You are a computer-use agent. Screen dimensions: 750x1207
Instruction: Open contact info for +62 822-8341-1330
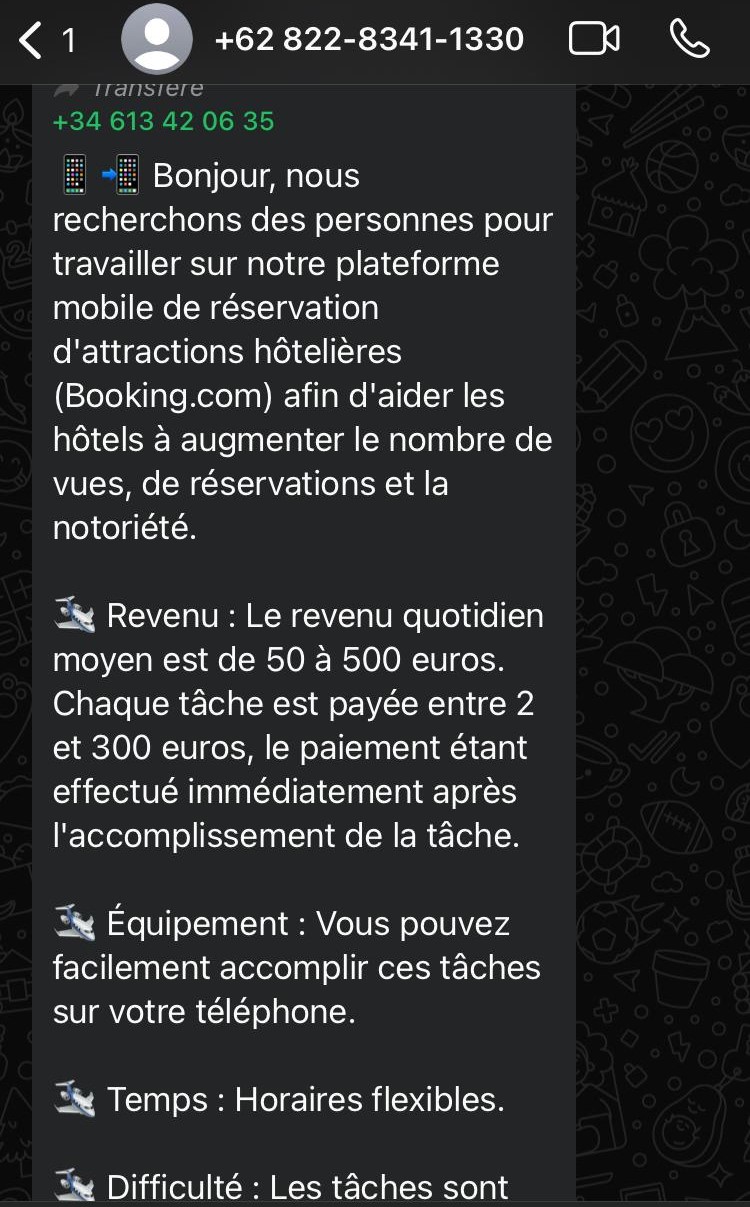click(x=368, y=39)
